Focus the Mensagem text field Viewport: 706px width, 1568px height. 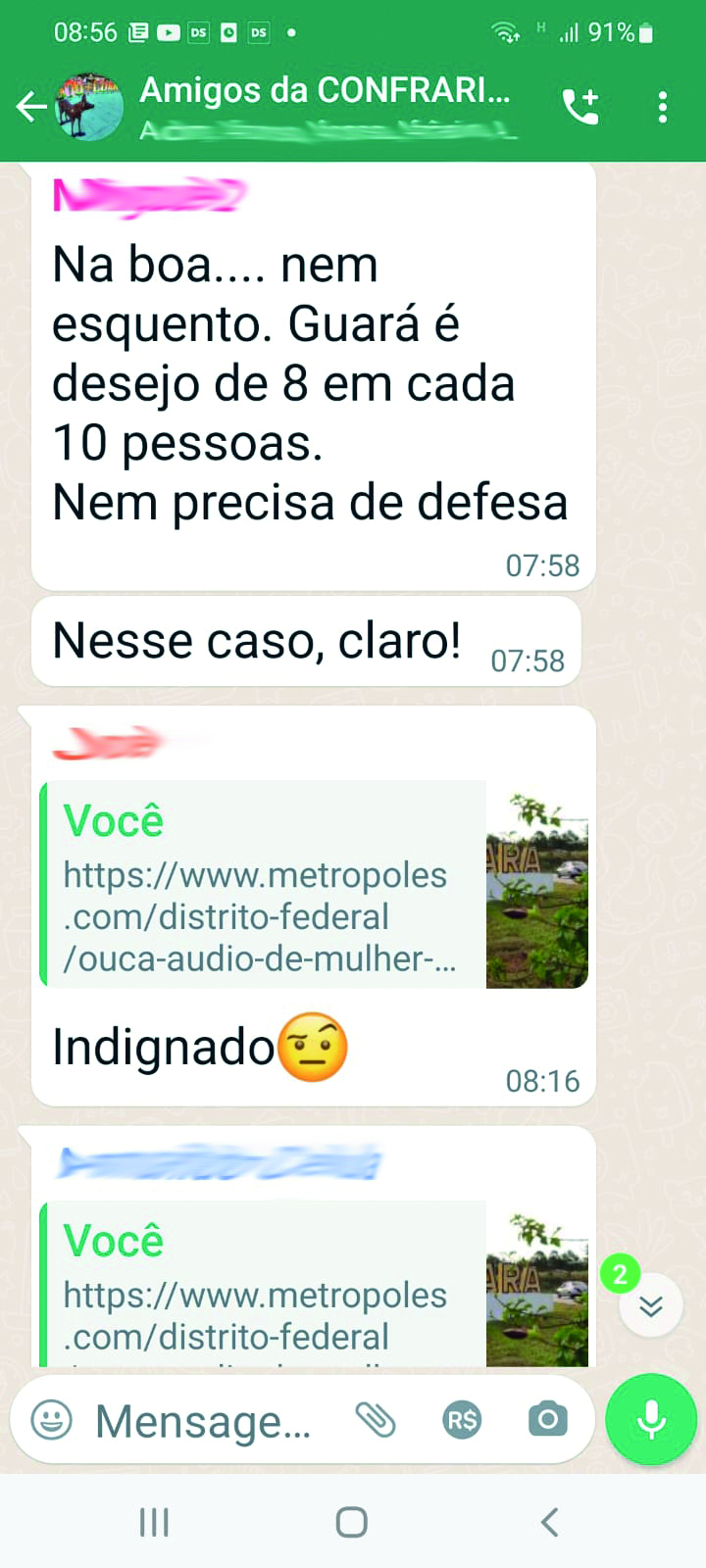[x=204, y=1420]
